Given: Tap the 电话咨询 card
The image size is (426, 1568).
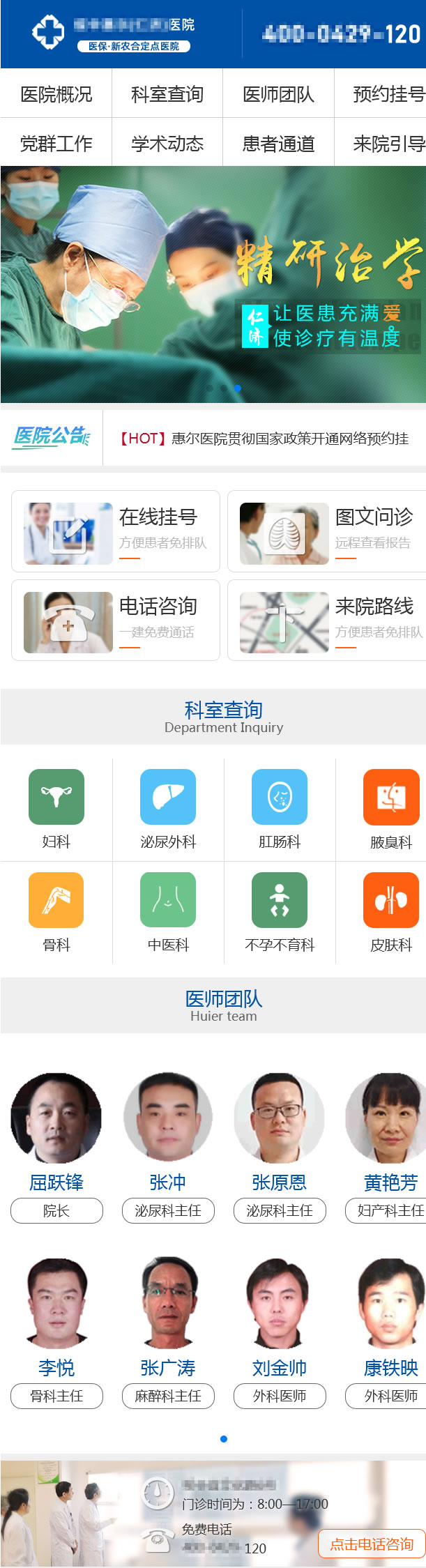Looking at the screenshot, I should [116, 621].
